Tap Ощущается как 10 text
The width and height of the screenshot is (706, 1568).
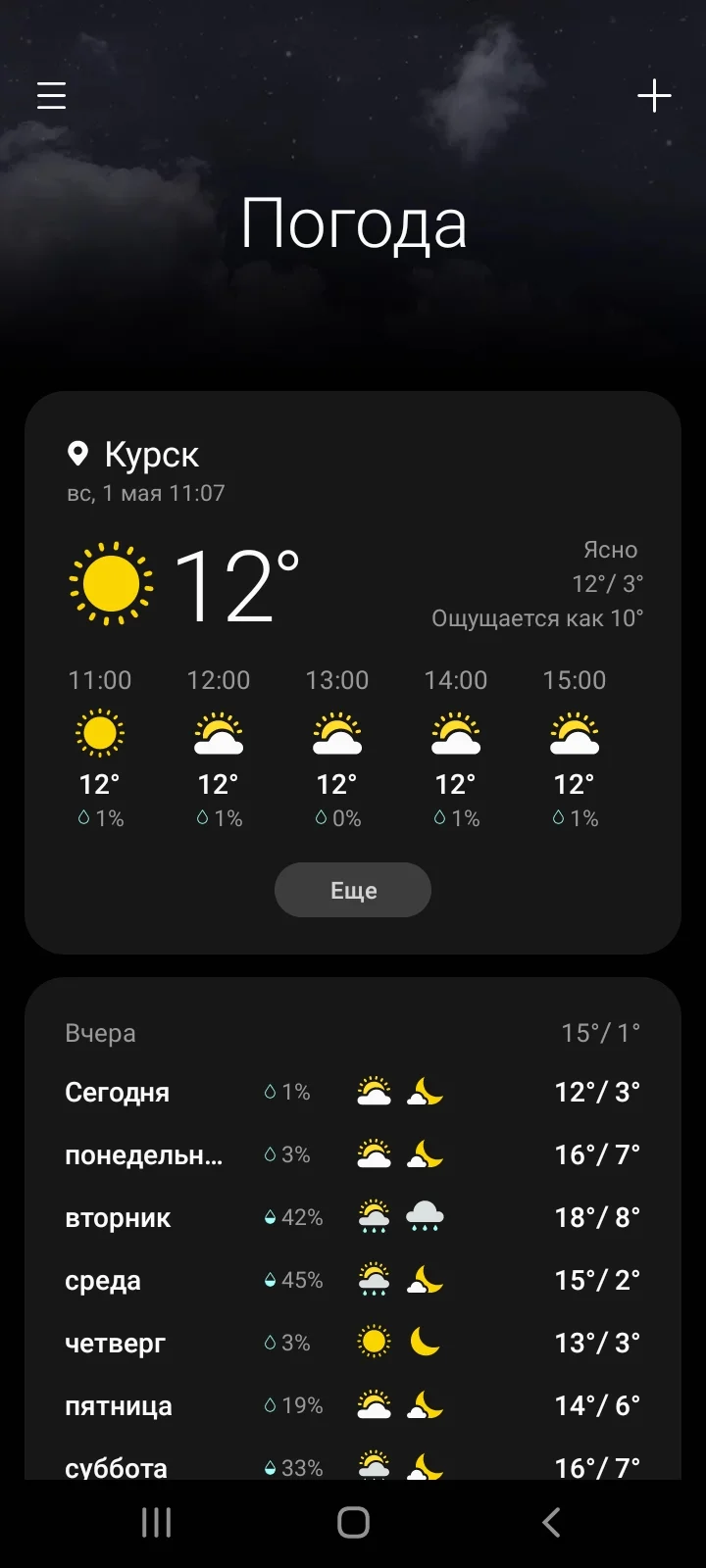point(537,617)
